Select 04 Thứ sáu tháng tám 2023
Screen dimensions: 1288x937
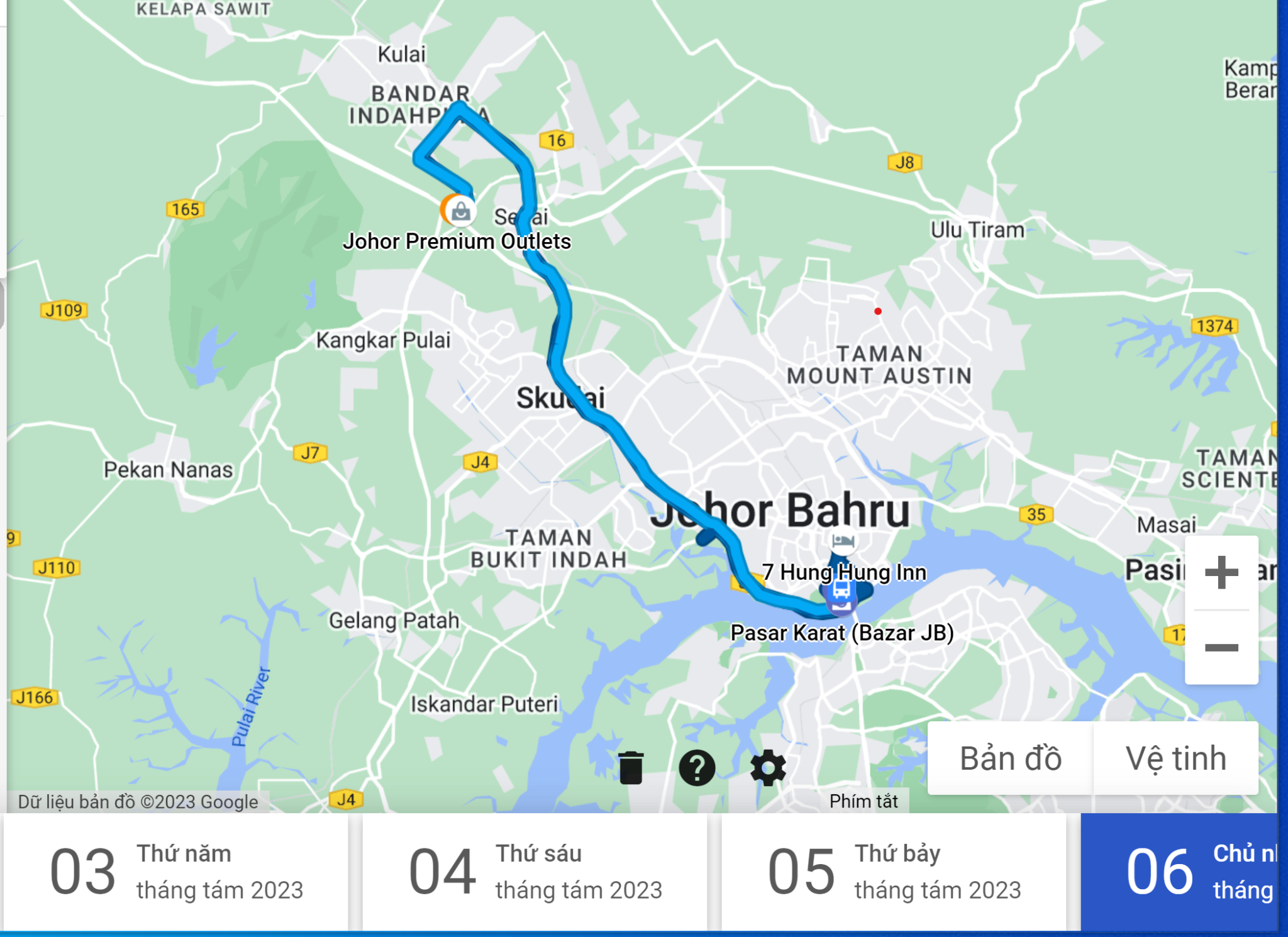(535, 872)
